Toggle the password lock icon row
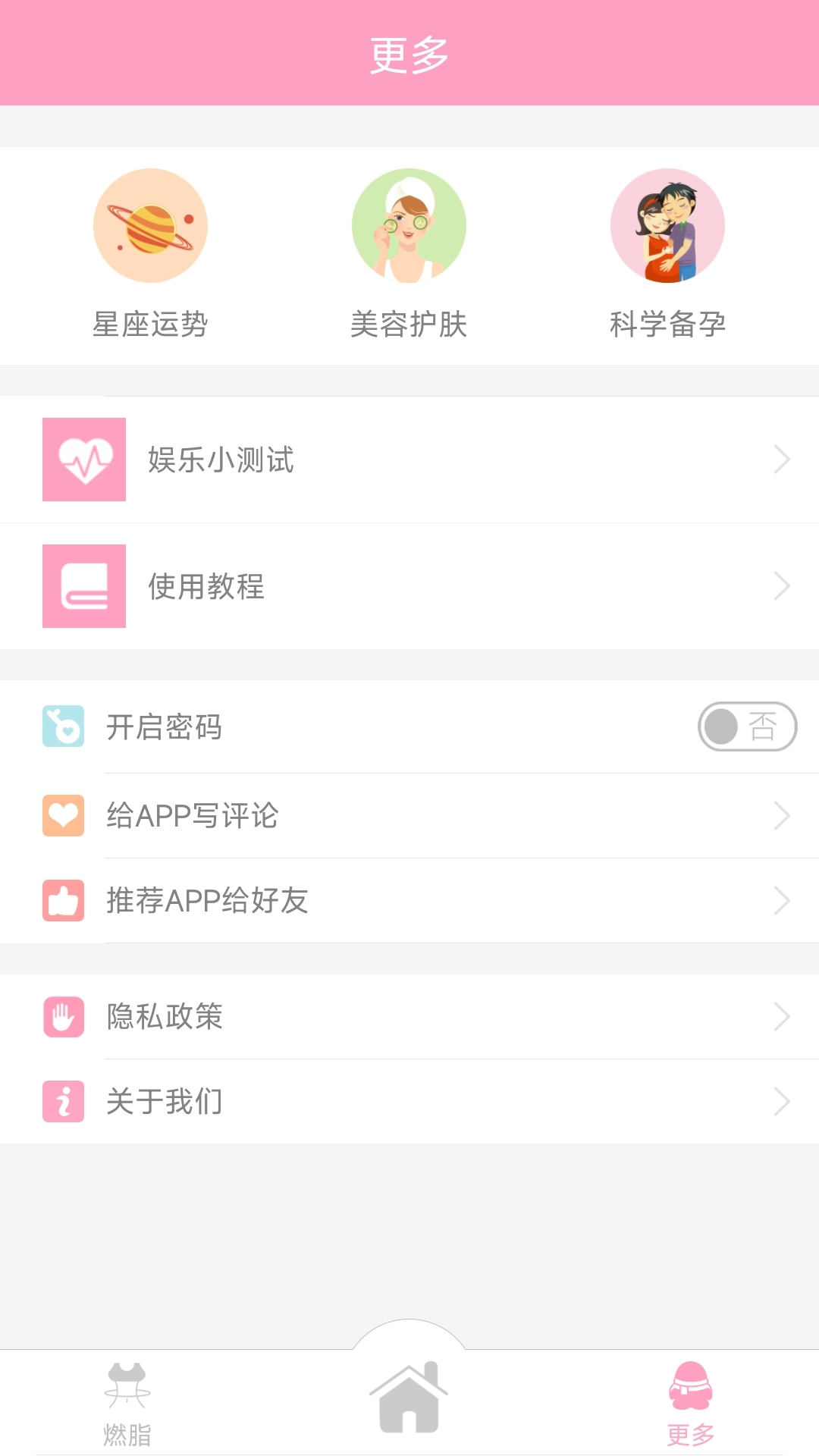The height and width of the screenshot is (1456, 819). (x=63, y=726)
